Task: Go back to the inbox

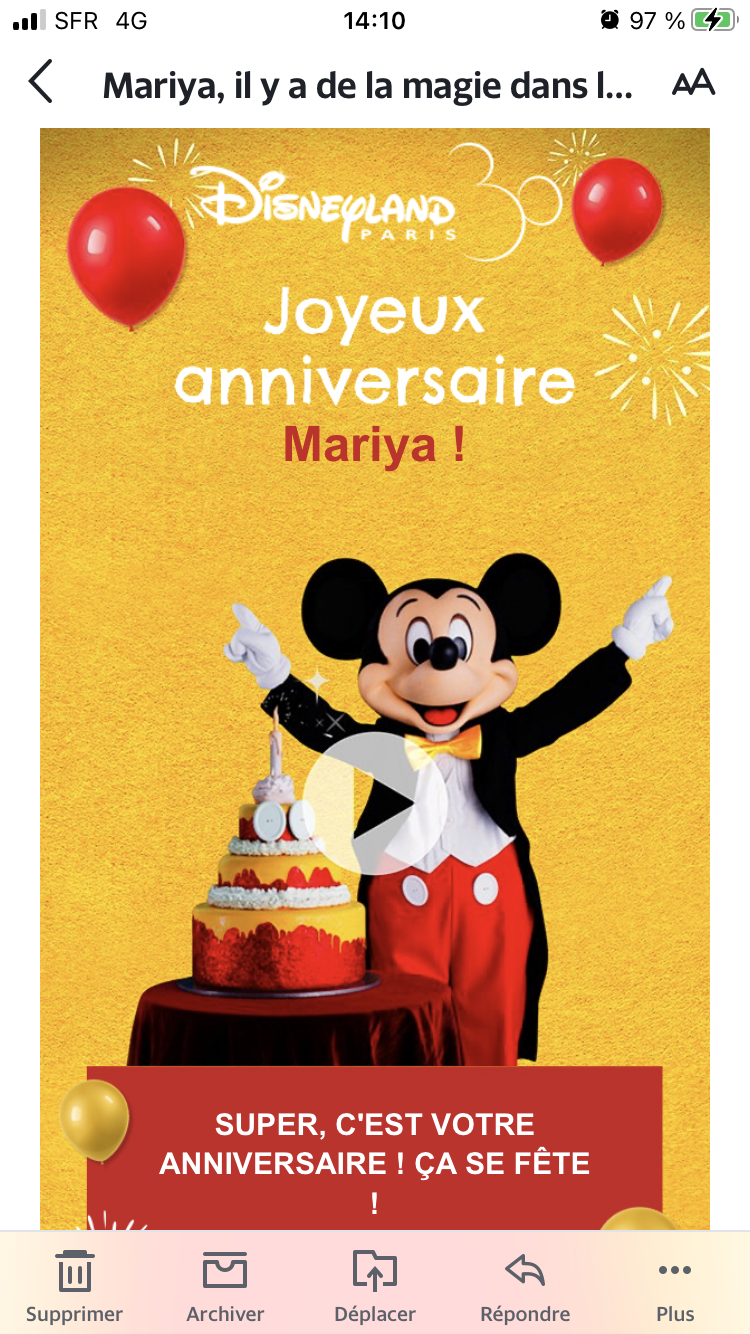Action: click(40, 82)
